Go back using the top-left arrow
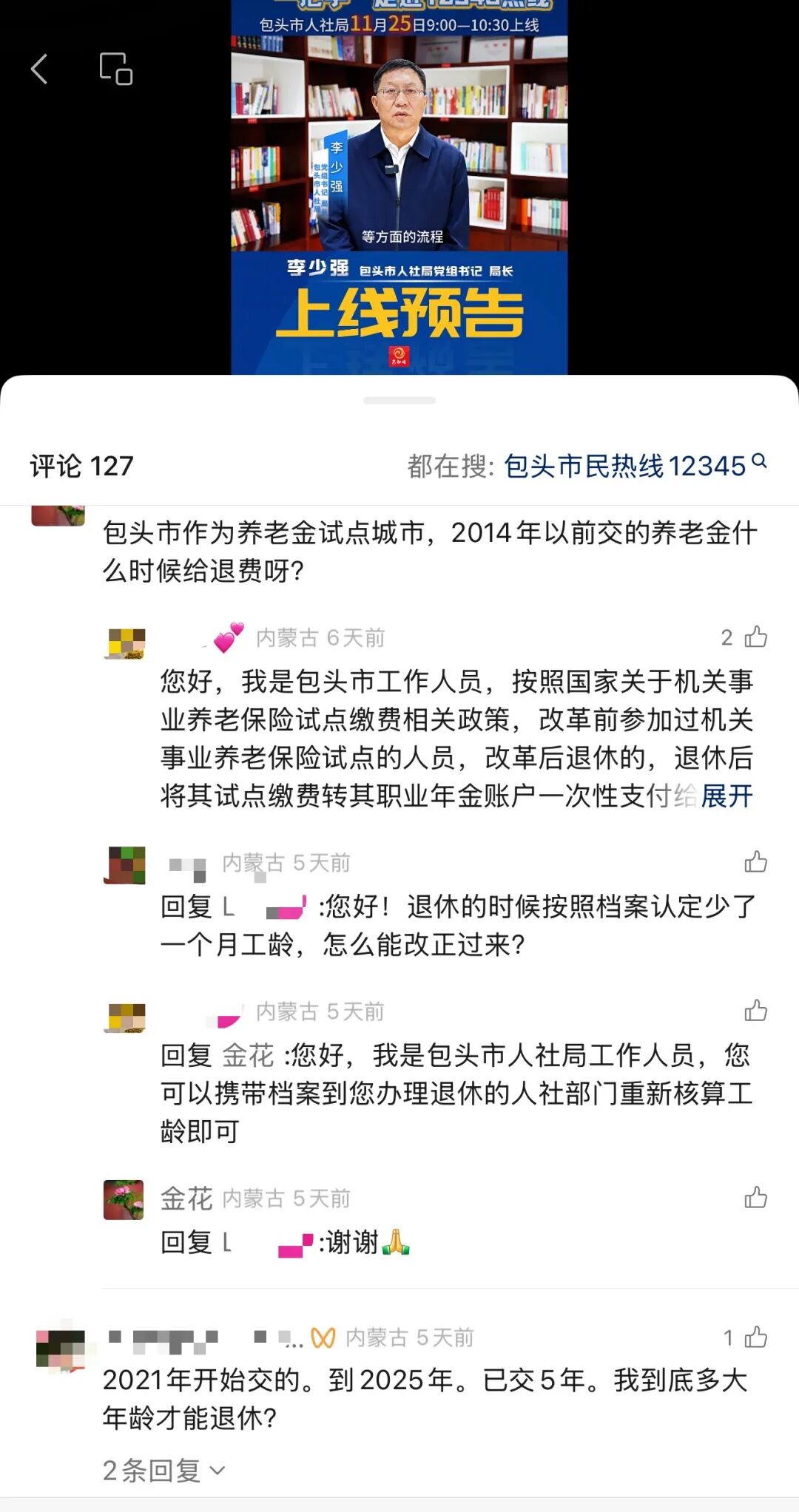 [x=39, y=69]
